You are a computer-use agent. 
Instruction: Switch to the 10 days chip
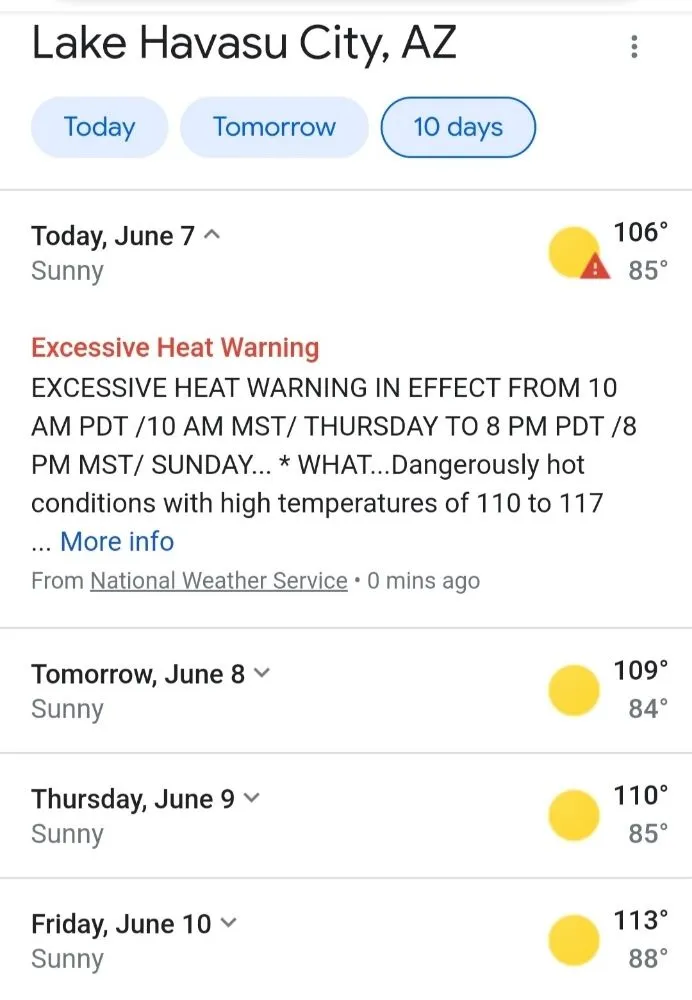pos(458,127)
